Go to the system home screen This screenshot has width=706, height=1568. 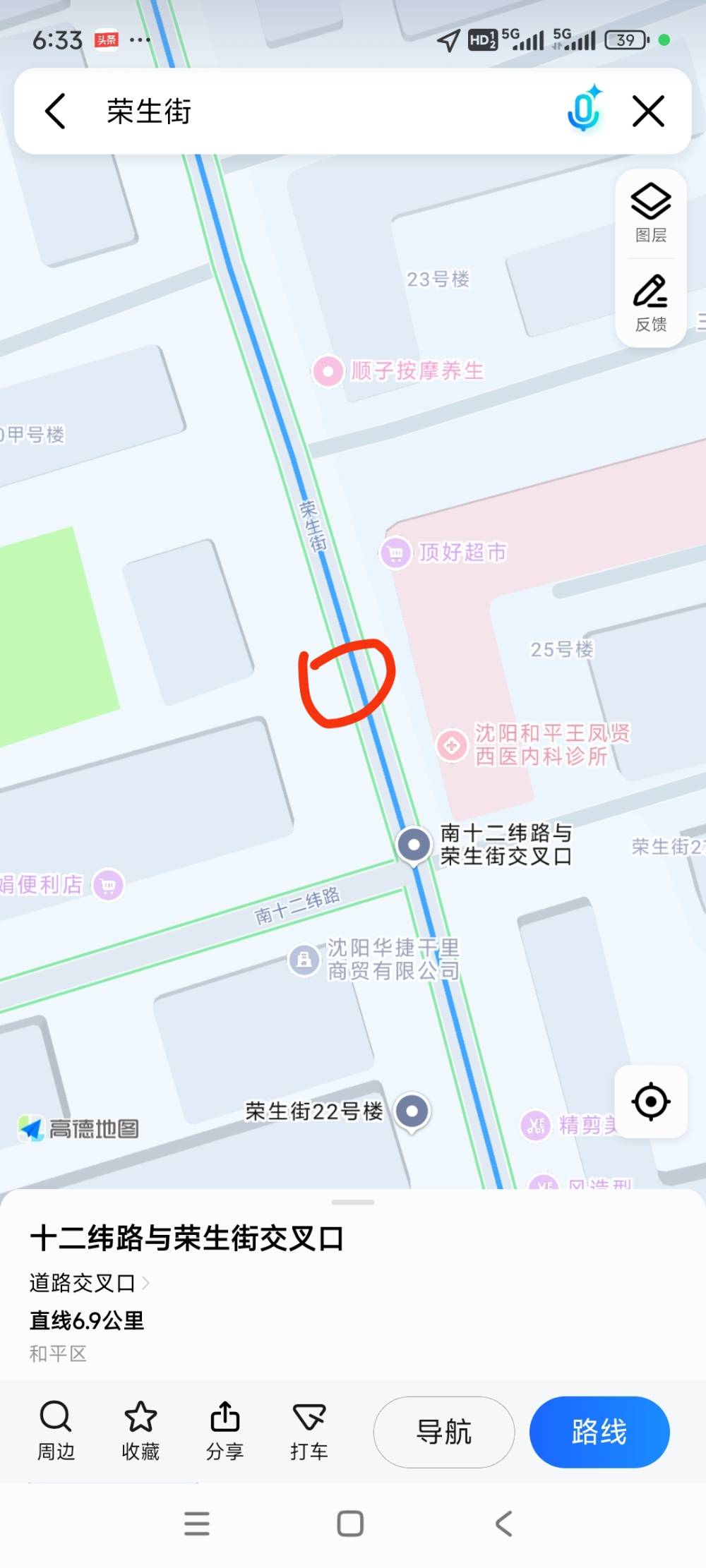tap(350, 1524)
